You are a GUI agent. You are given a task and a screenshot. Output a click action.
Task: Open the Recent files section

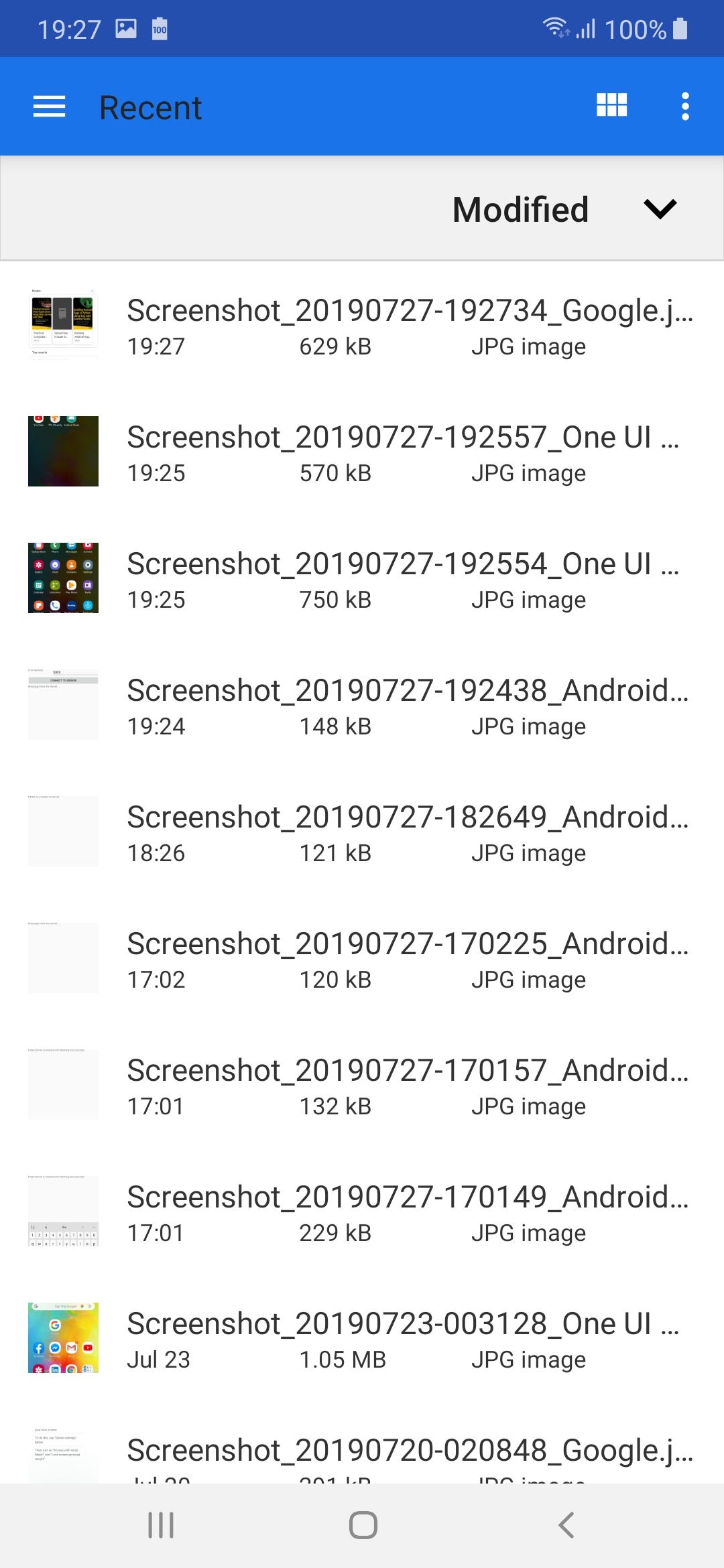(x=150, y=106)
